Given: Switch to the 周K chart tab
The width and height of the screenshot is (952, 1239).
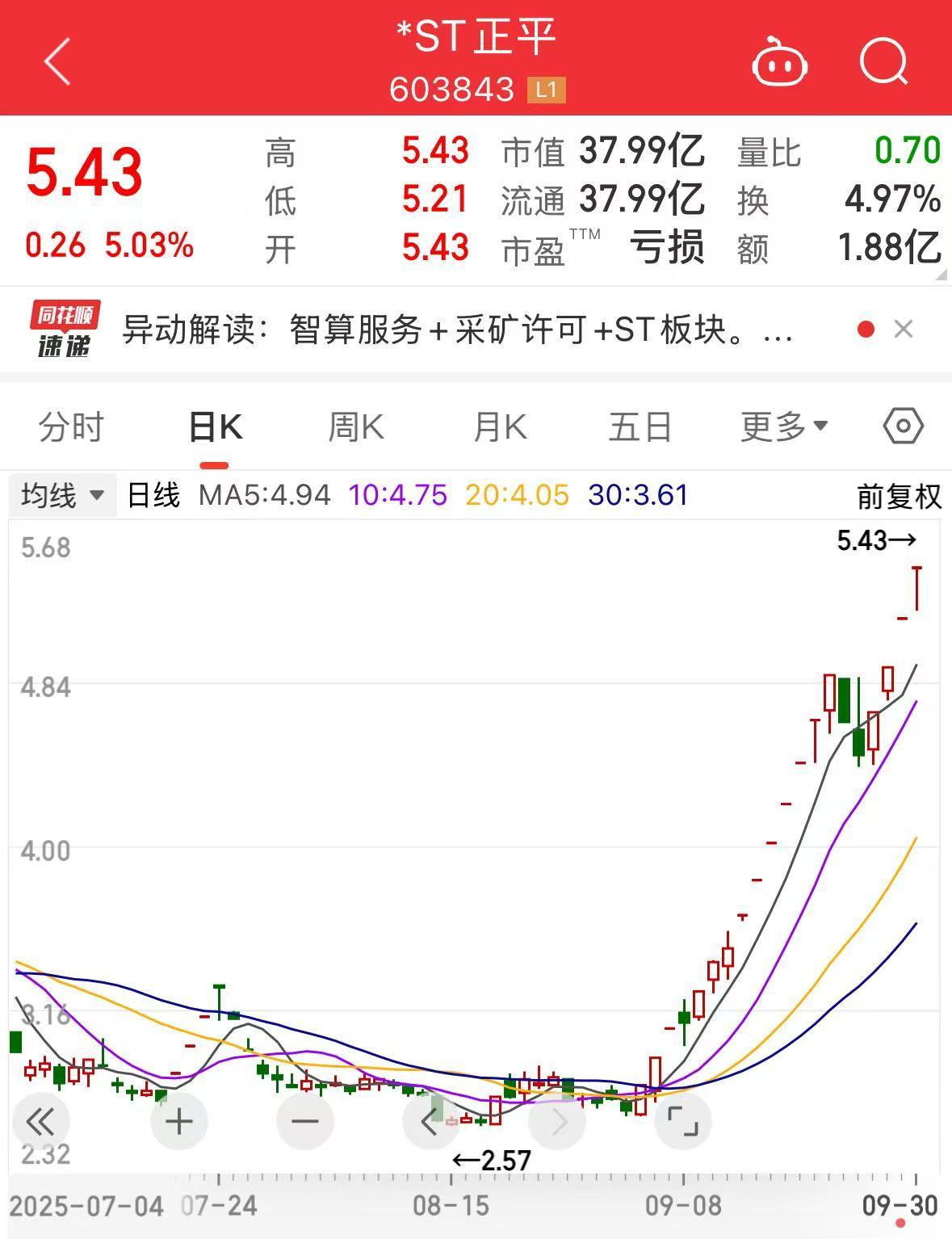Looking at the screenshot, I should pos(356,426).
